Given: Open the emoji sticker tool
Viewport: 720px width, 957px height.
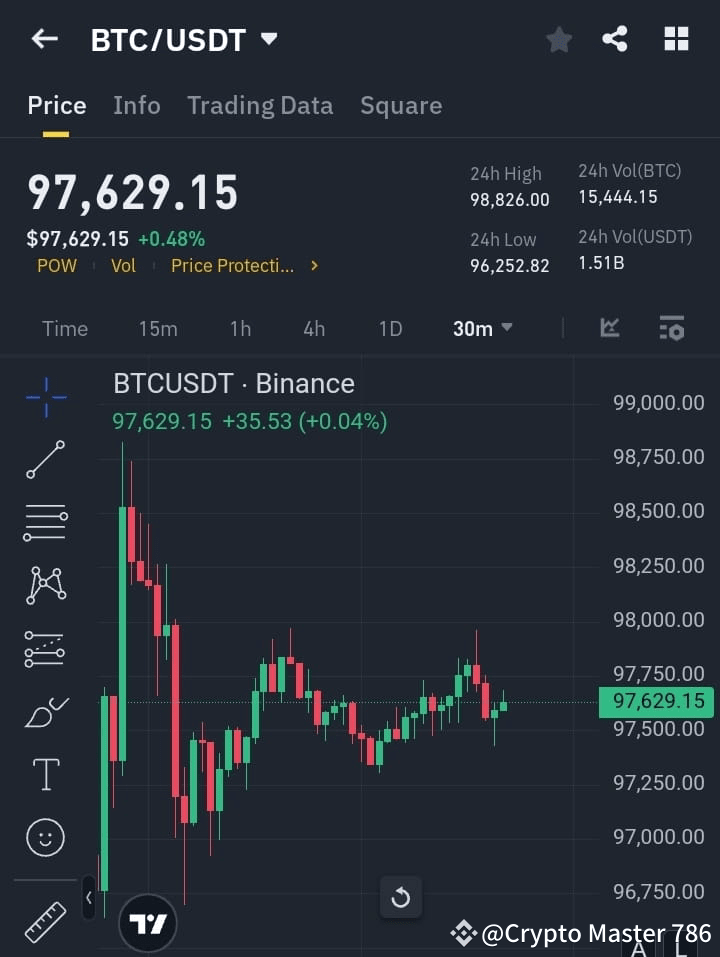Looking at the screenshot, I should tap(44, 837).
